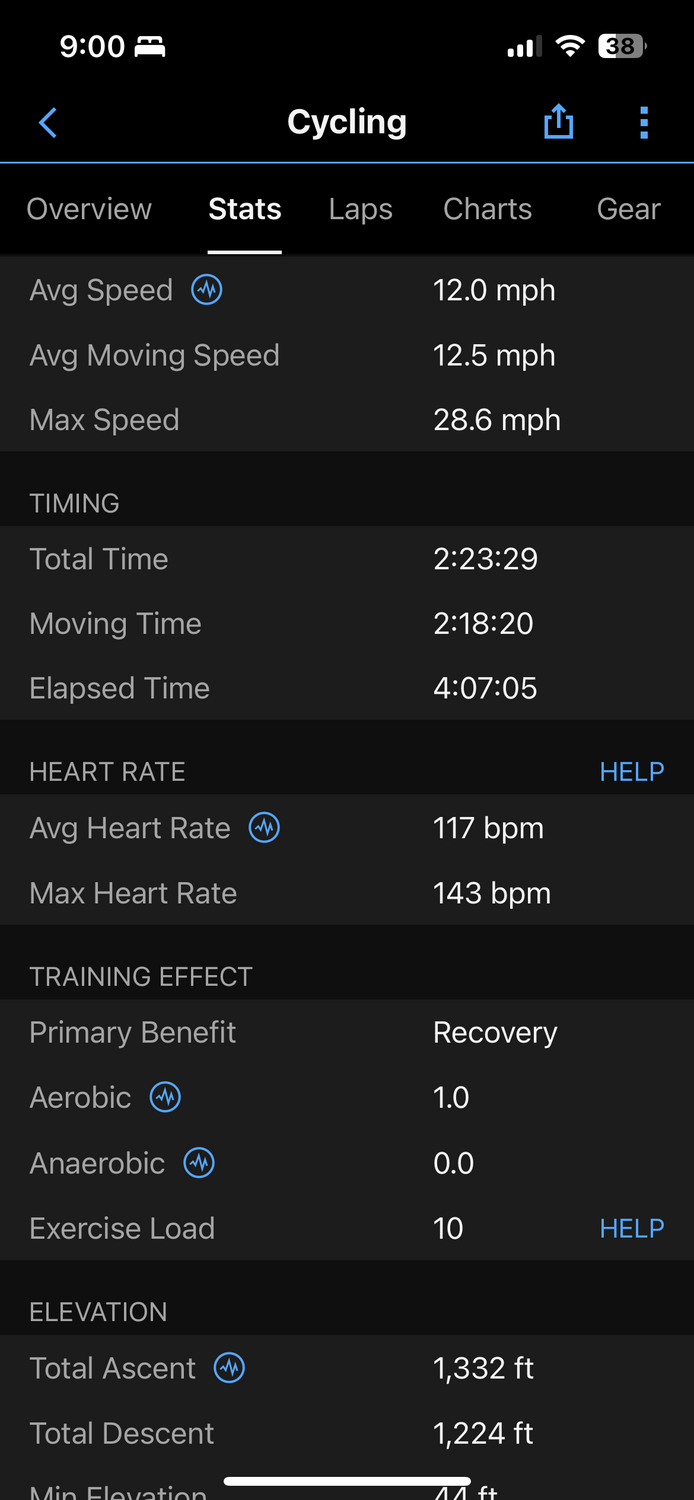This screenshot has height=1500, width=694.
Task: Switch to the Overview tab
Action: pyautogui.click(x=89, y=209)
